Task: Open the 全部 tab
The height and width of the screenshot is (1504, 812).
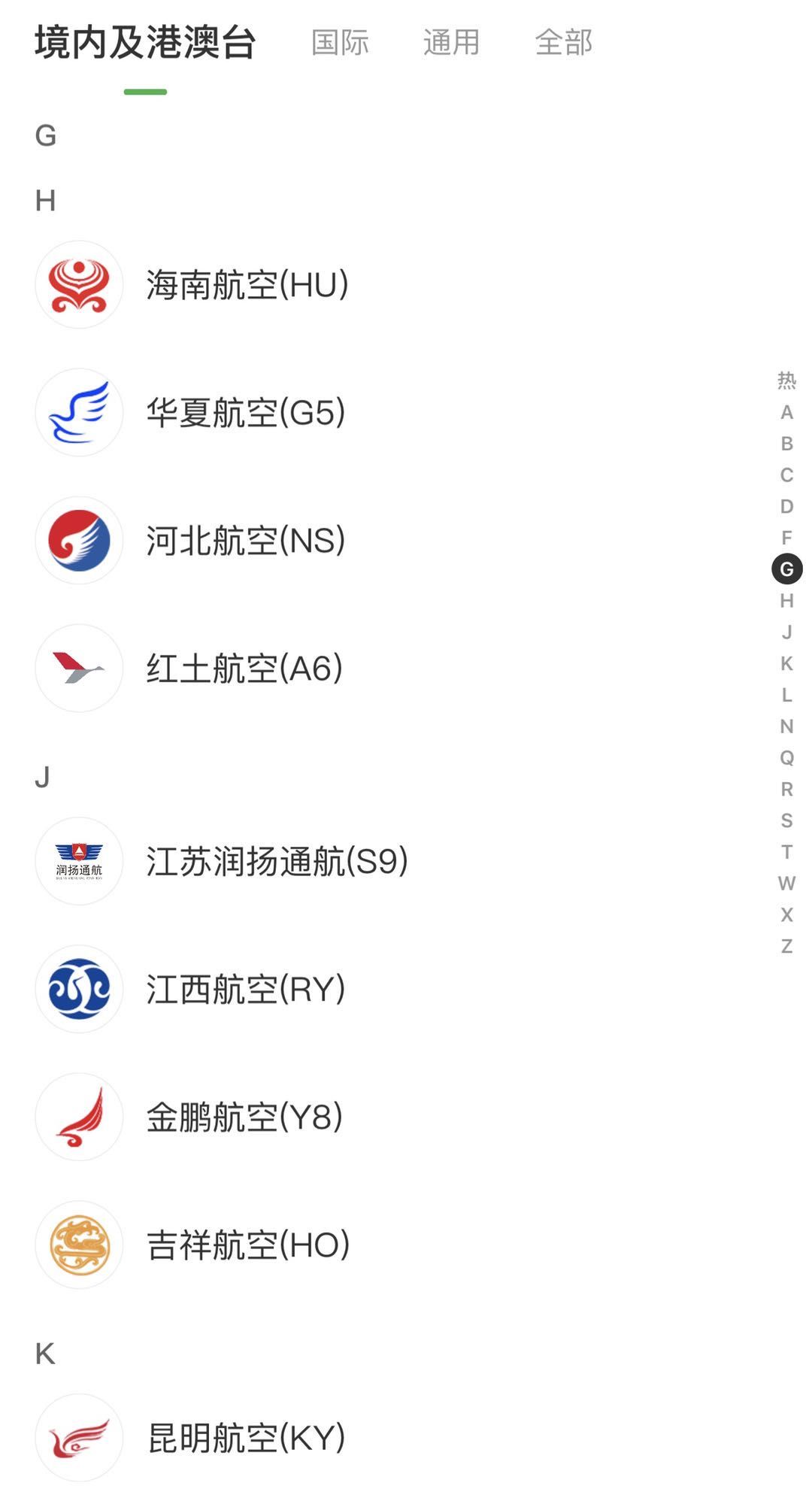Action: coord(563,43)
